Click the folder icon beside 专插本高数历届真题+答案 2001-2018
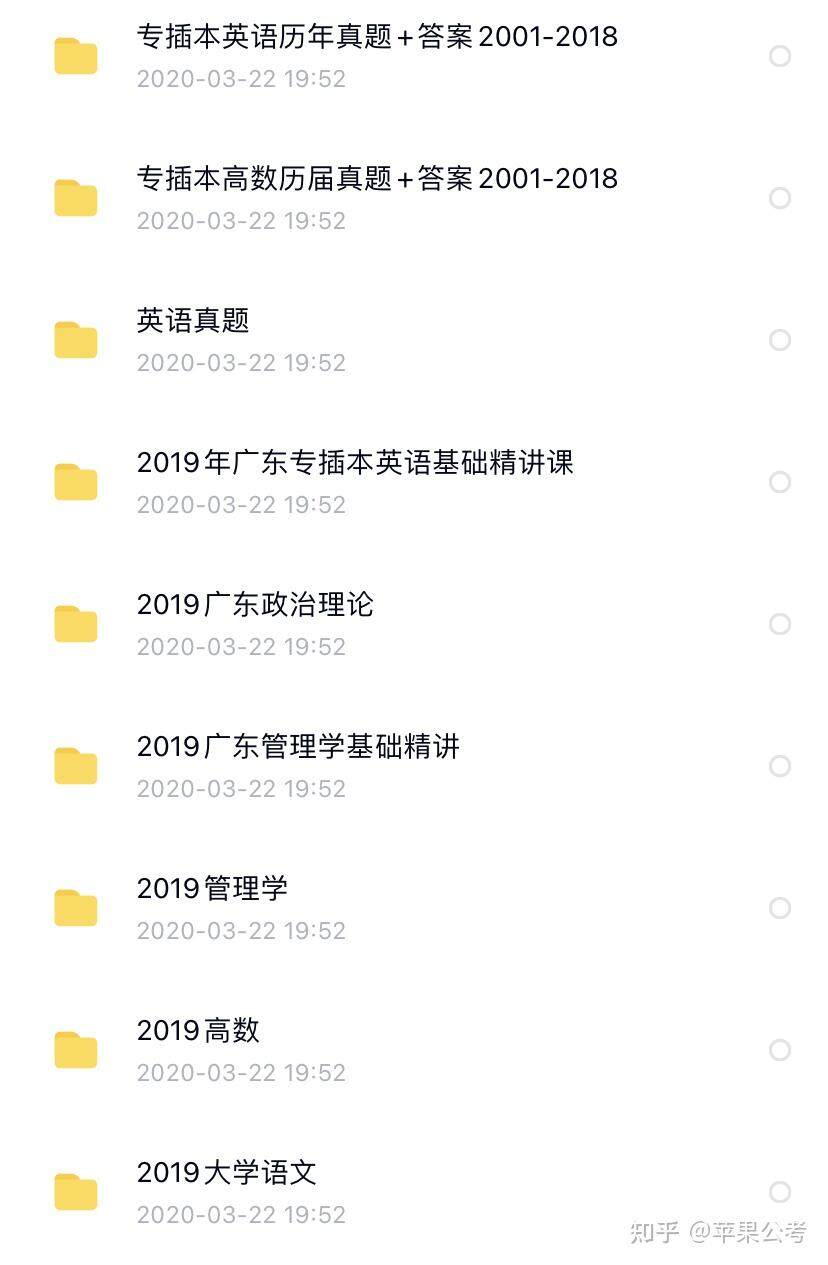The image size is (828, 1265). pos(75,197)
